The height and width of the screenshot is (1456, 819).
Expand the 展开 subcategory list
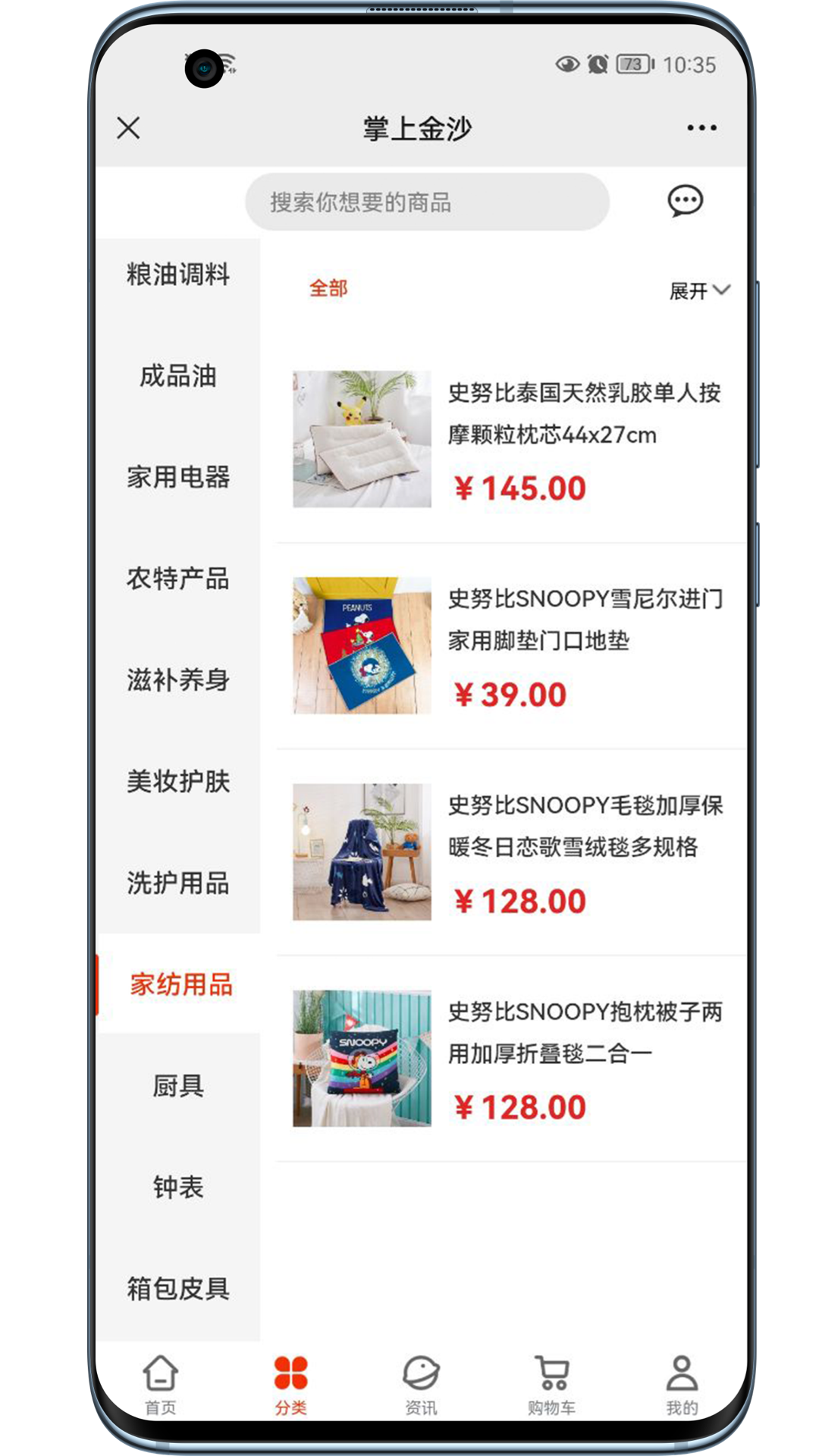click(698, 290)
